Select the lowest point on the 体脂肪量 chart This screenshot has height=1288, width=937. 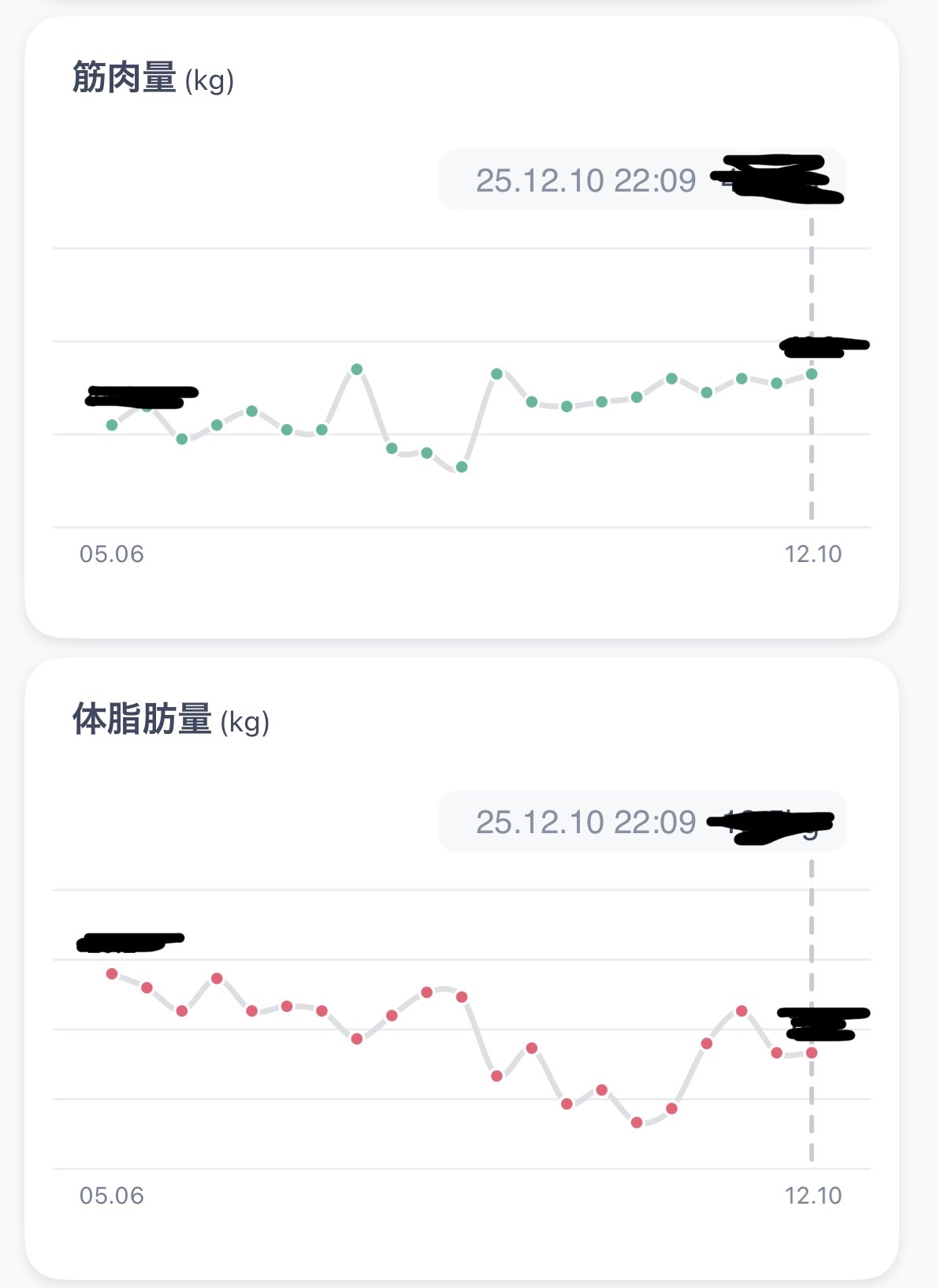point(637,1122)
